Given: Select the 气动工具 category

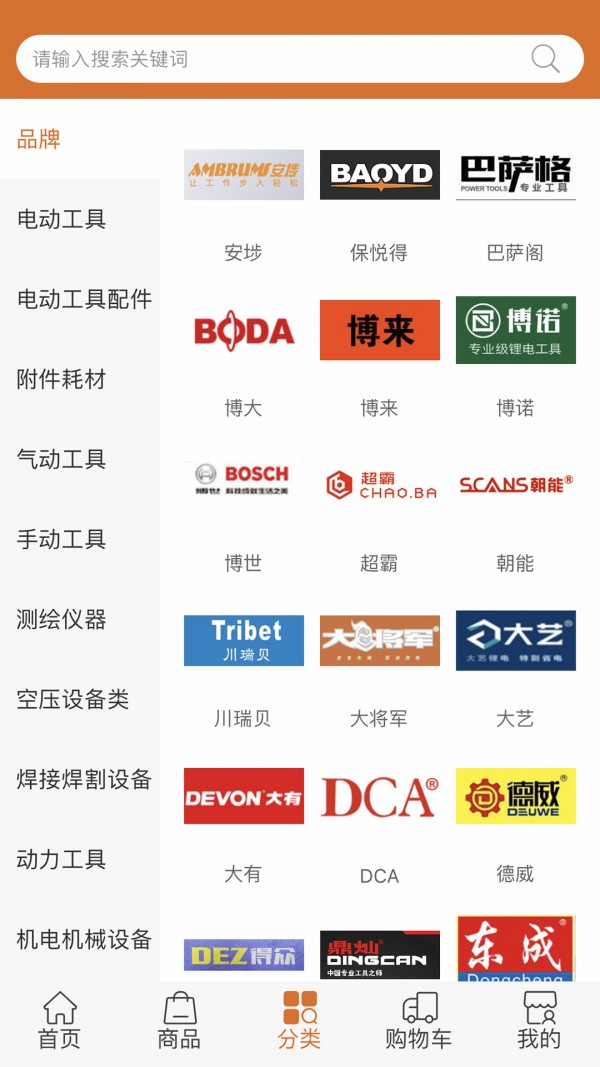Looking at the screenshot, I should (62, 459).
